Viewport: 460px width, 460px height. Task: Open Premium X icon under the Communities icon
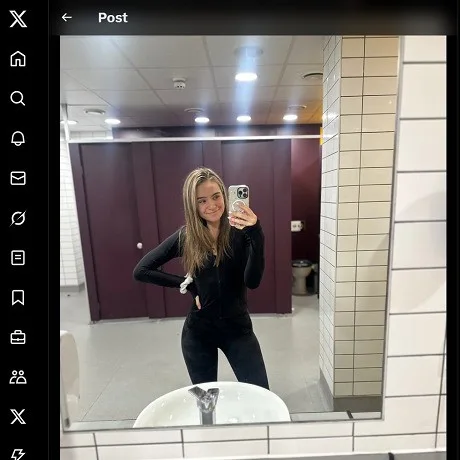[18, 417]
